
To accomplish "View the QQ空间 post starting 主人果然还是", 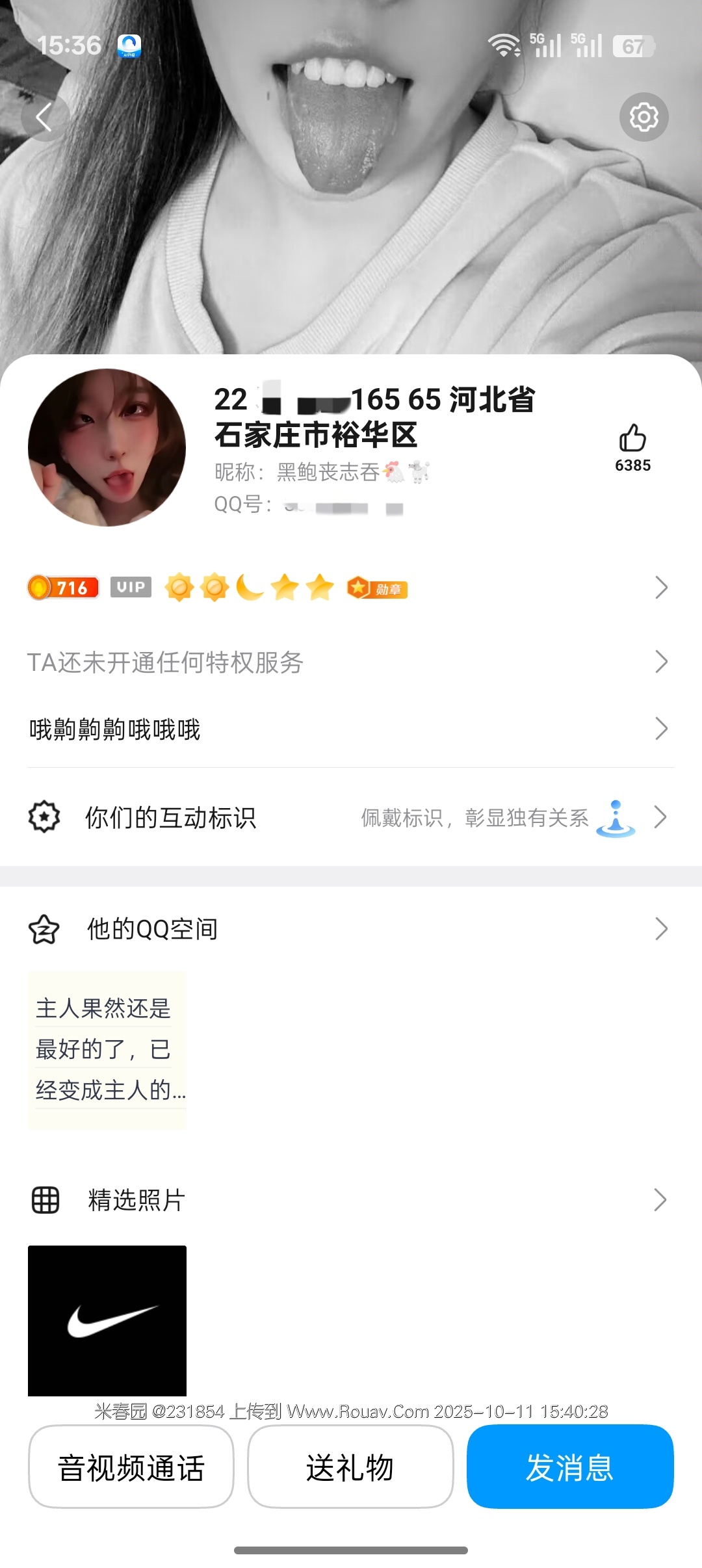I will pos(107,1049).
